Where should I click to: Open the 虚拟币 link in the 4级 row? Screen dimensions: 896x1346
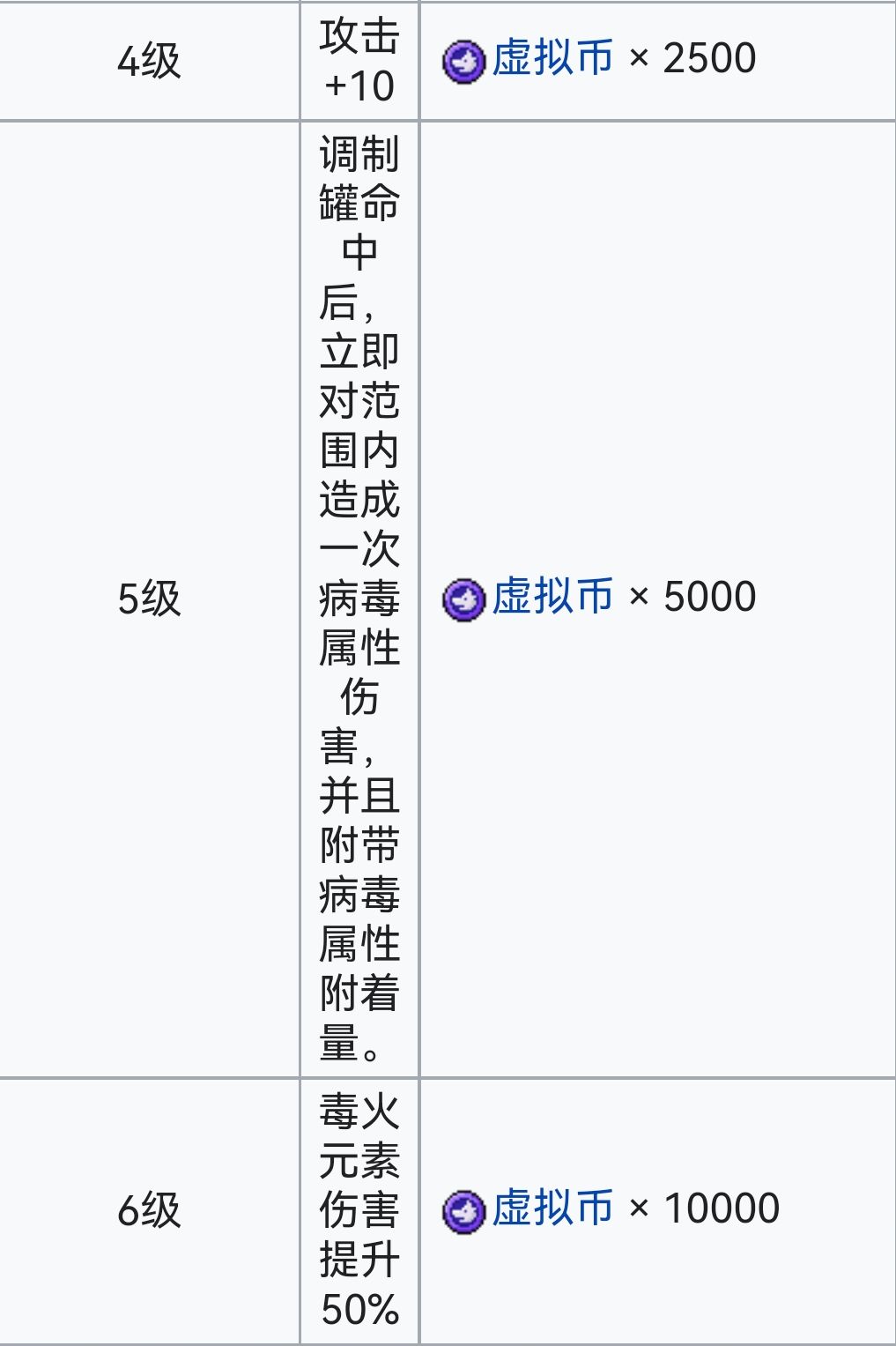point(552,59)
